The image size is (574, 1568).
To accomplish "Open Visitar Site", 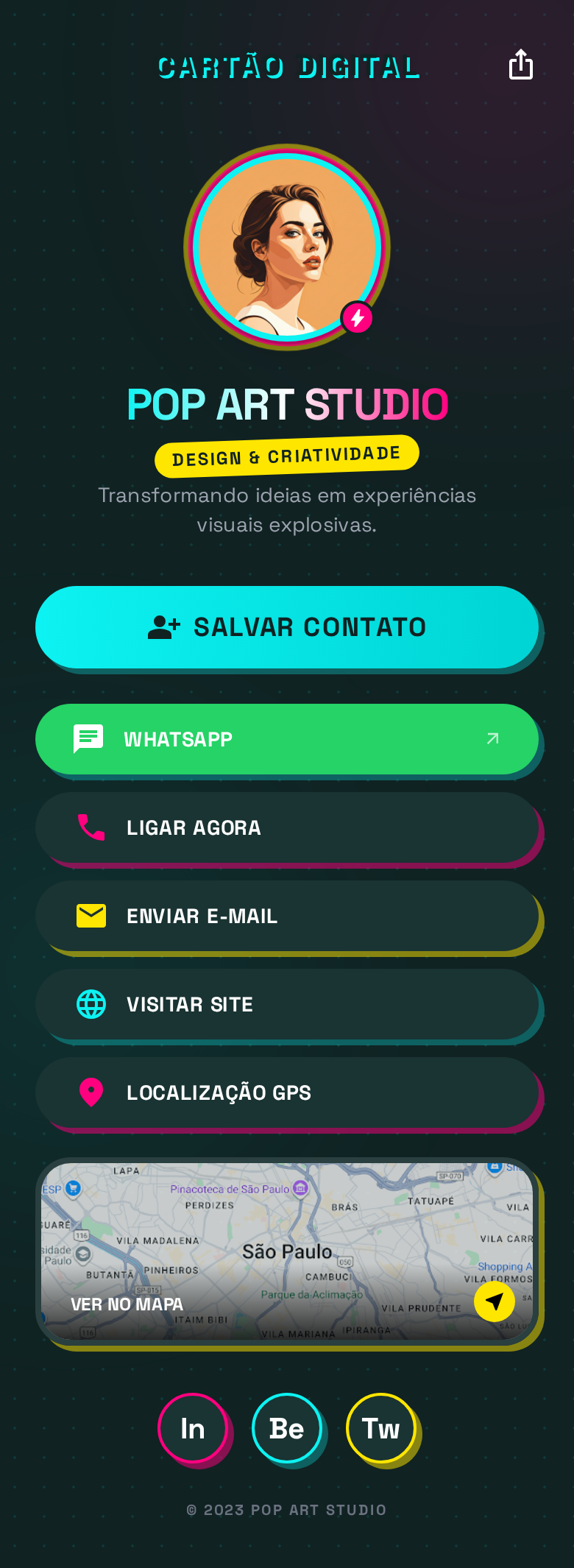I will pos(287,1004).
